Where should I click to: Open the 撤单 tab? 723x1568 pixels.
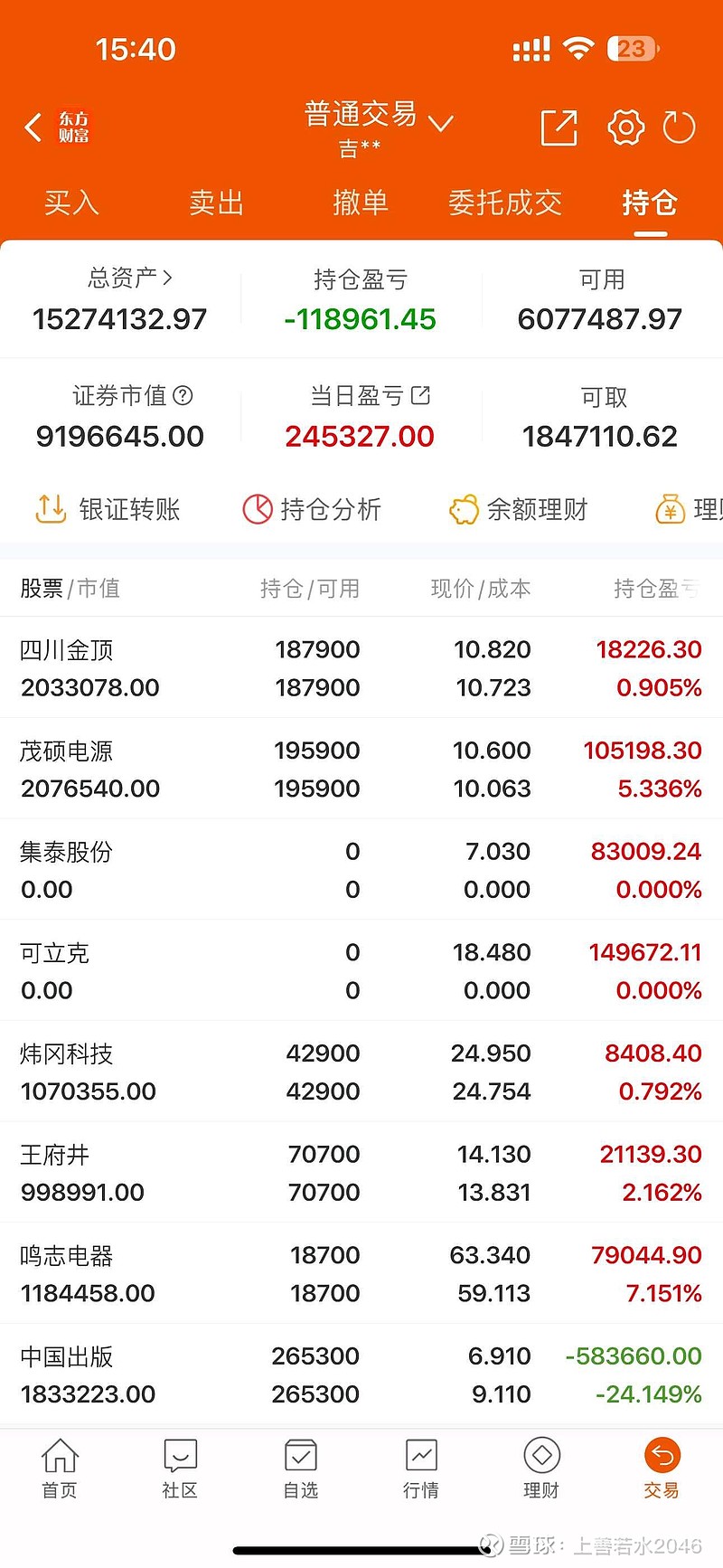pos(361,203)
